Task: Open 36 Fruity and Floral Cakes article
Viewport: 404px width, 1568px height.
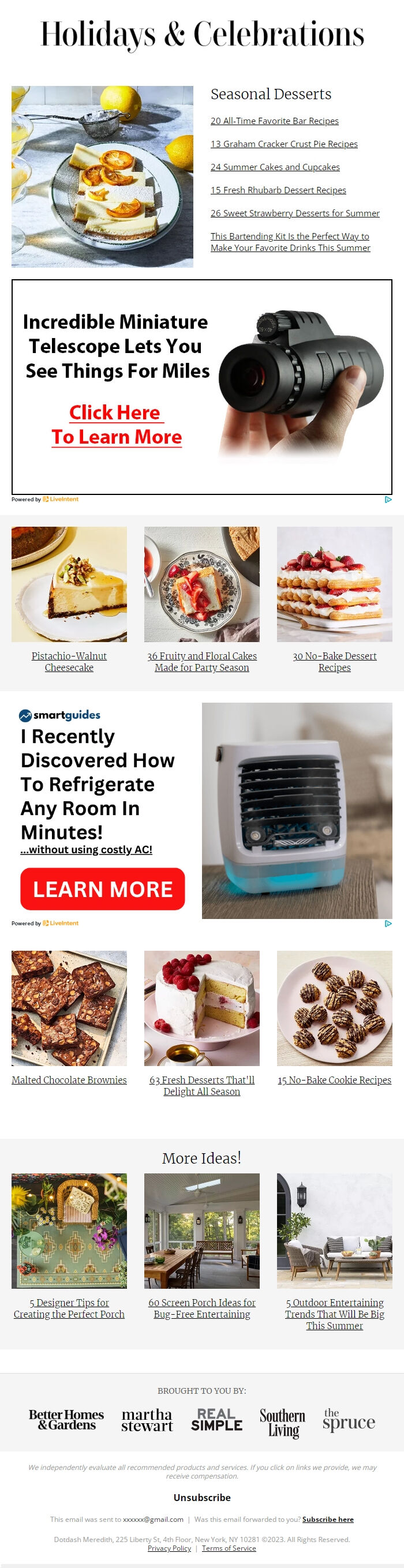Action: [201, 662]
